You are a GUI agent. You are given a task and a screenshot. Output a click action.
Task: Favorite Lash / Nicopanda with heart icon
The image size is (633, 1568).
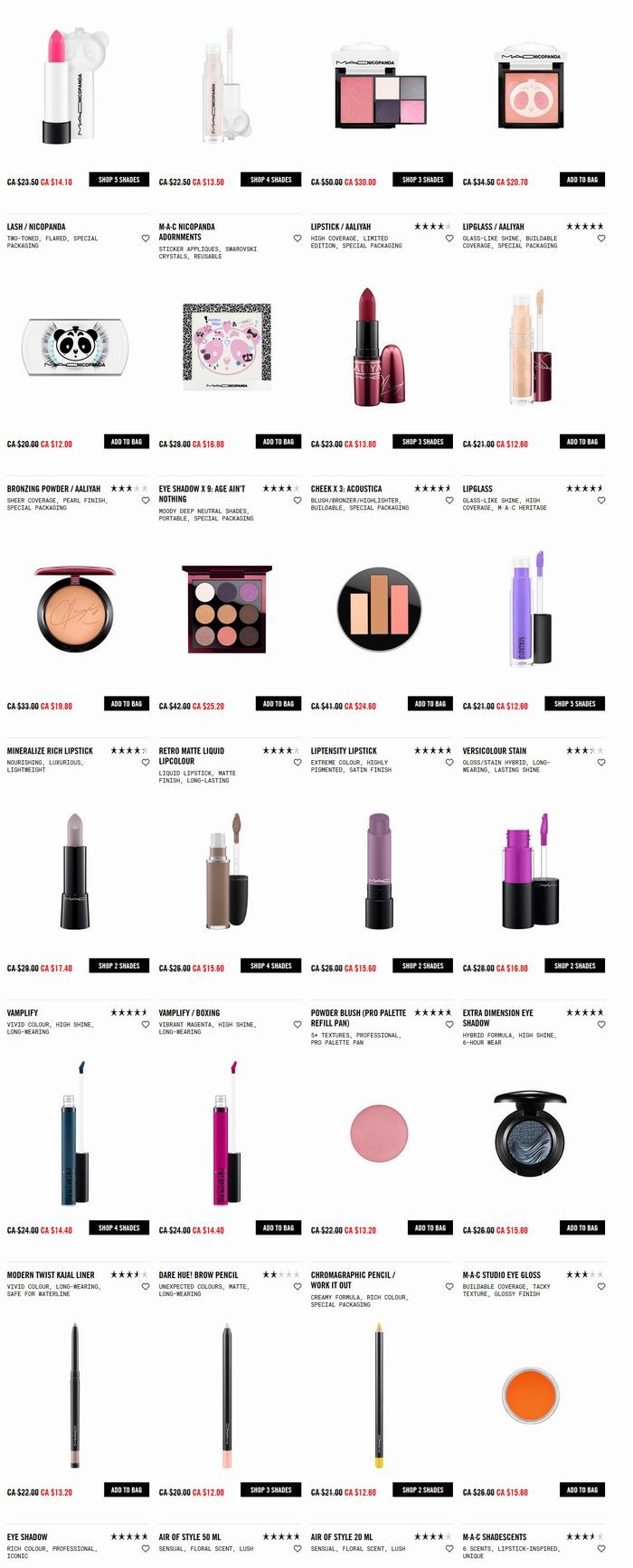146,239
